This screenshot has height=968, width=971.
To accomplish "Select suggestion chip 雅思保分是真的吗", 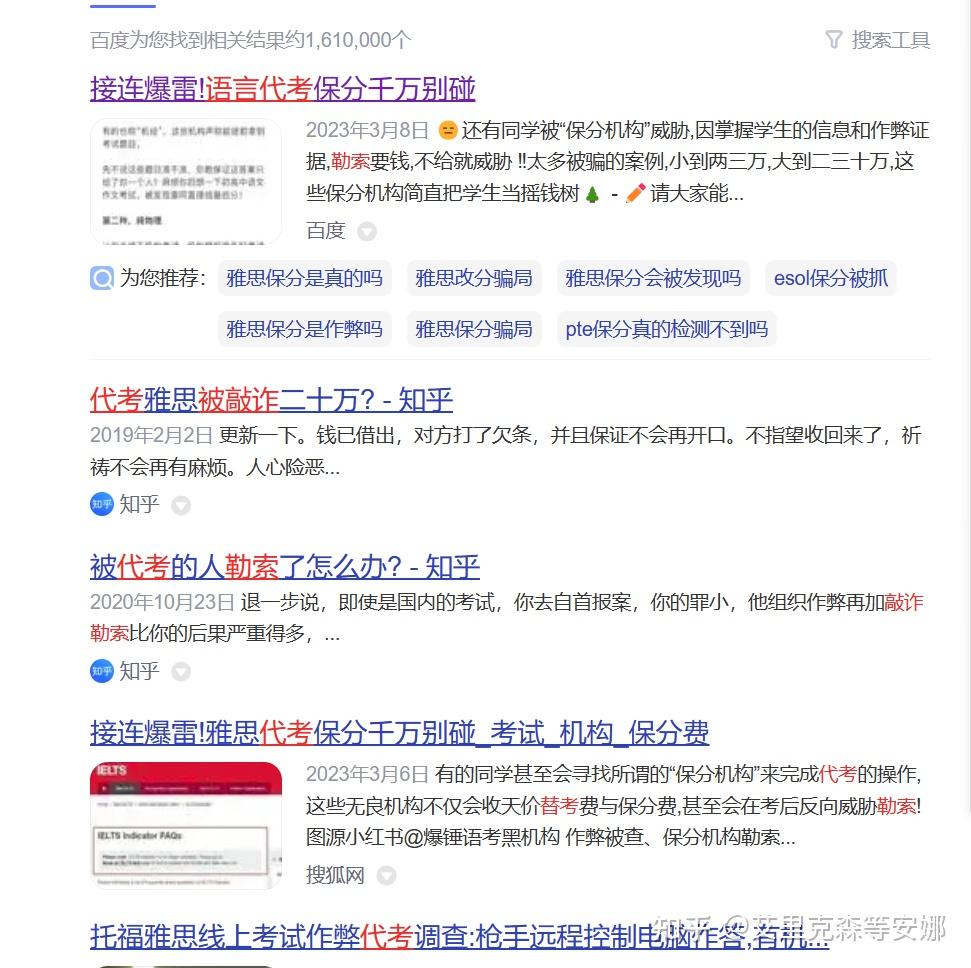I will coord(304,278).
